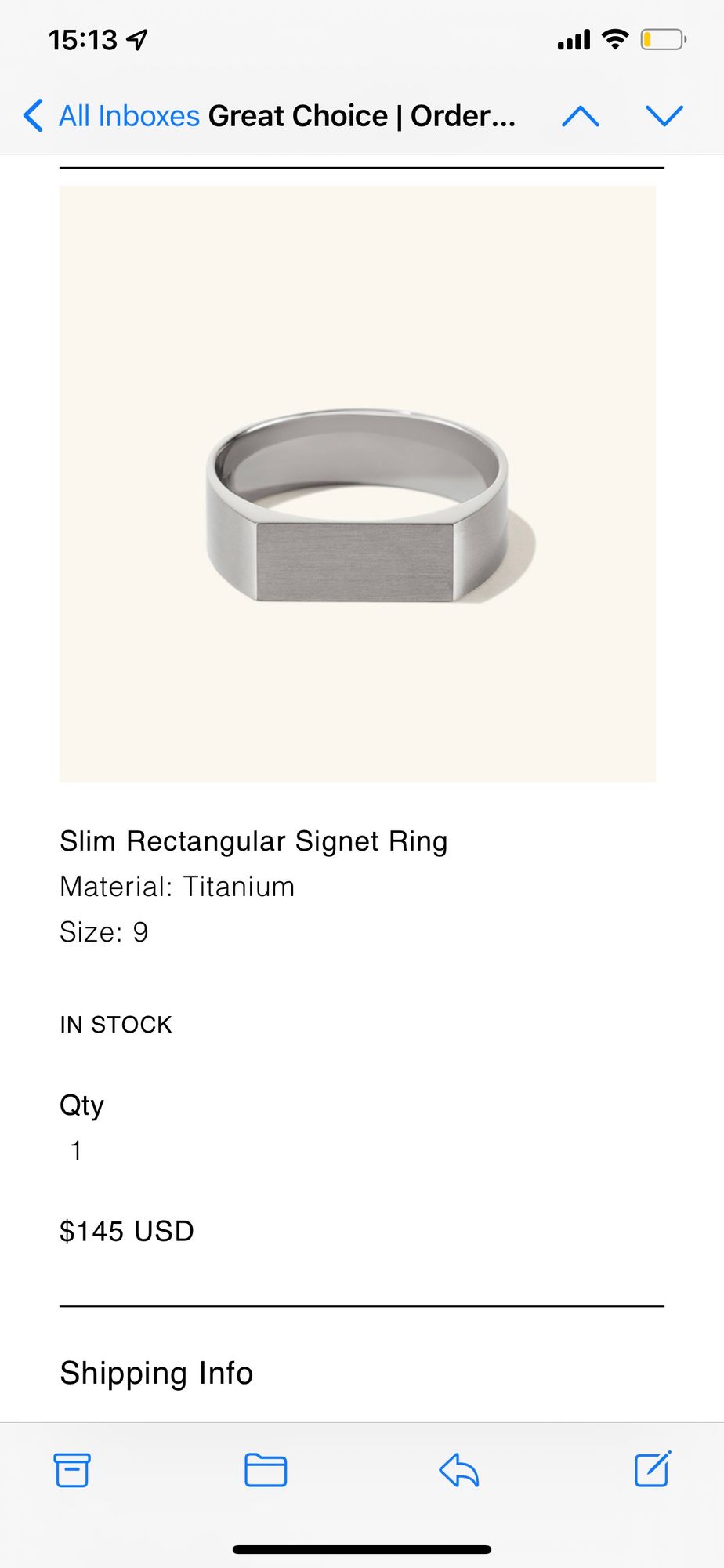724x1568 pixels.
Task: Move the email to a folder
Action: coord(266,1470)
